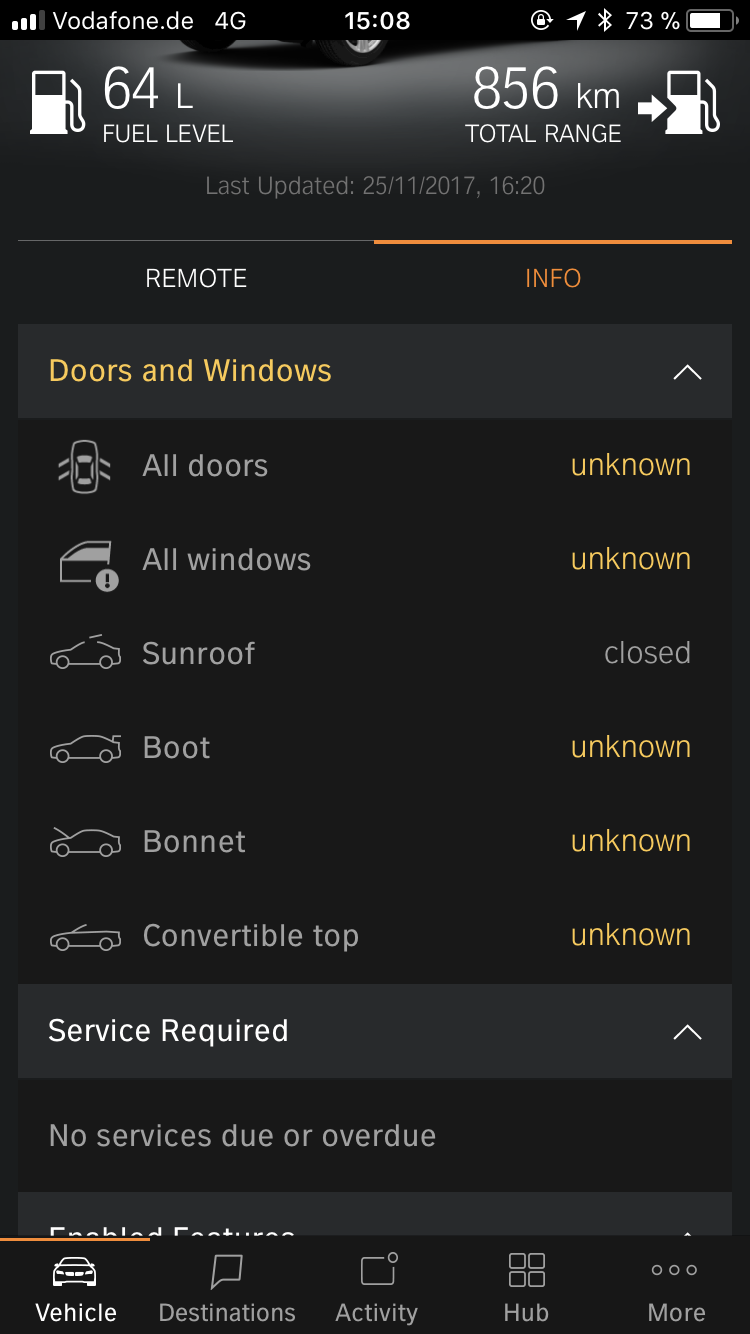Open the Activity tab
750x1334 pixels.
point(377,1288)
